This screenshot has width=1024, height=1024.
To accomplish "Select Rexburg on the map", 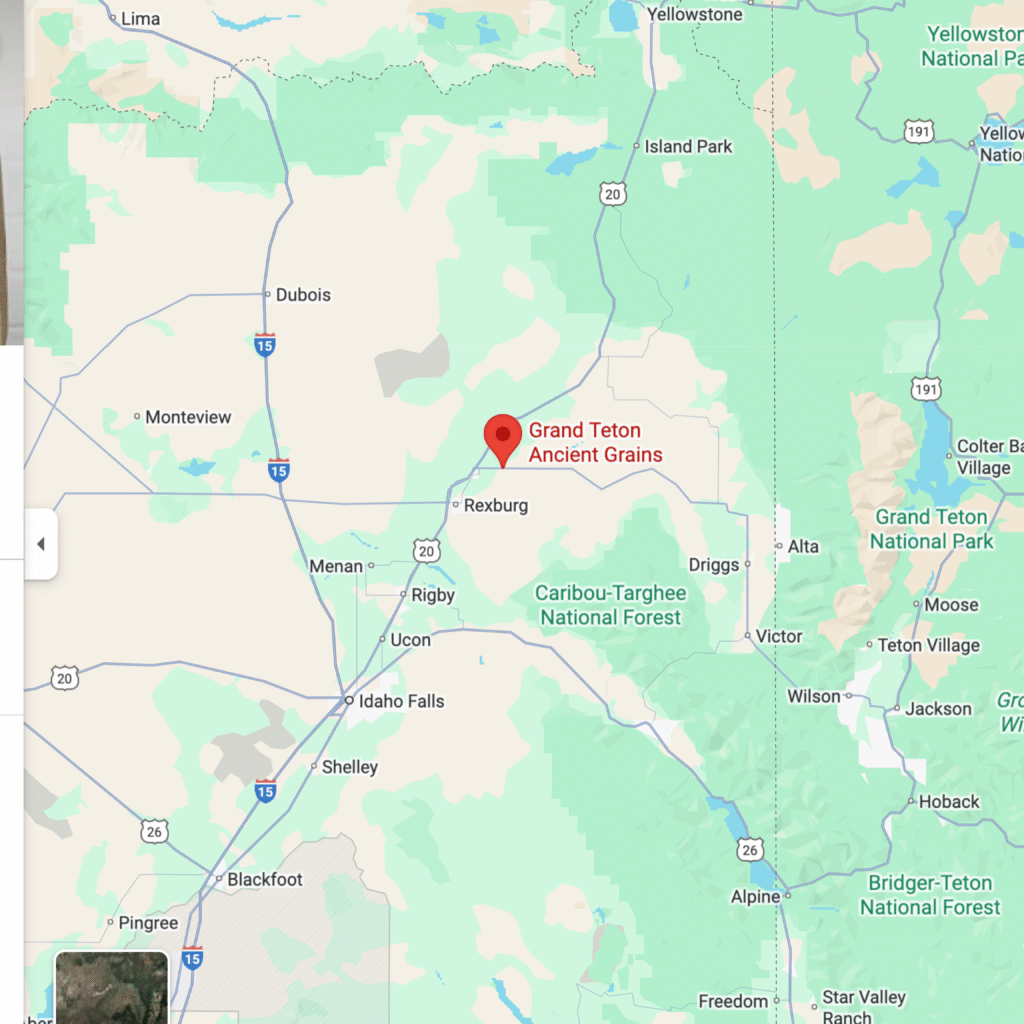I will pos(495,506).
